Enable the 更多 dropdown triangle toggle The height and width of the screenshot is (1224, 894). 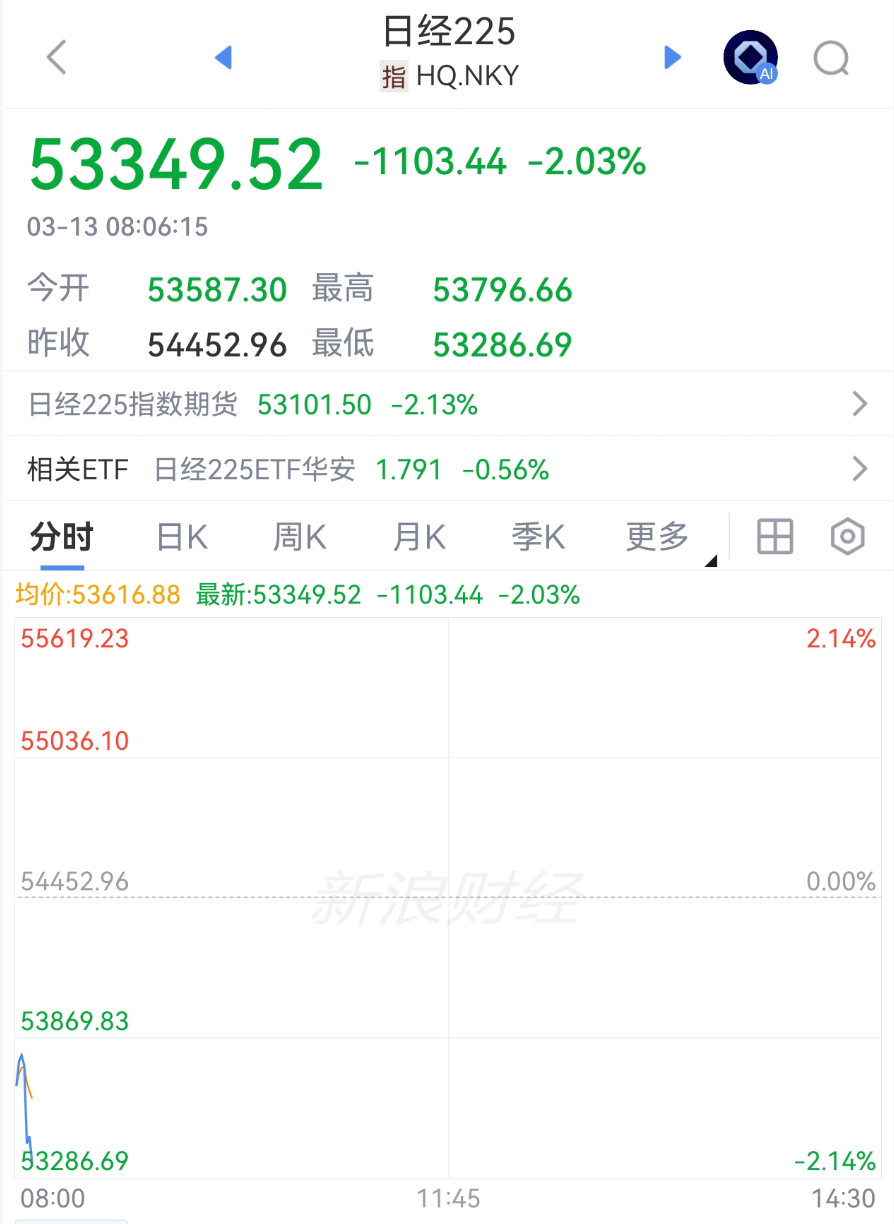[x=712, y=560]
